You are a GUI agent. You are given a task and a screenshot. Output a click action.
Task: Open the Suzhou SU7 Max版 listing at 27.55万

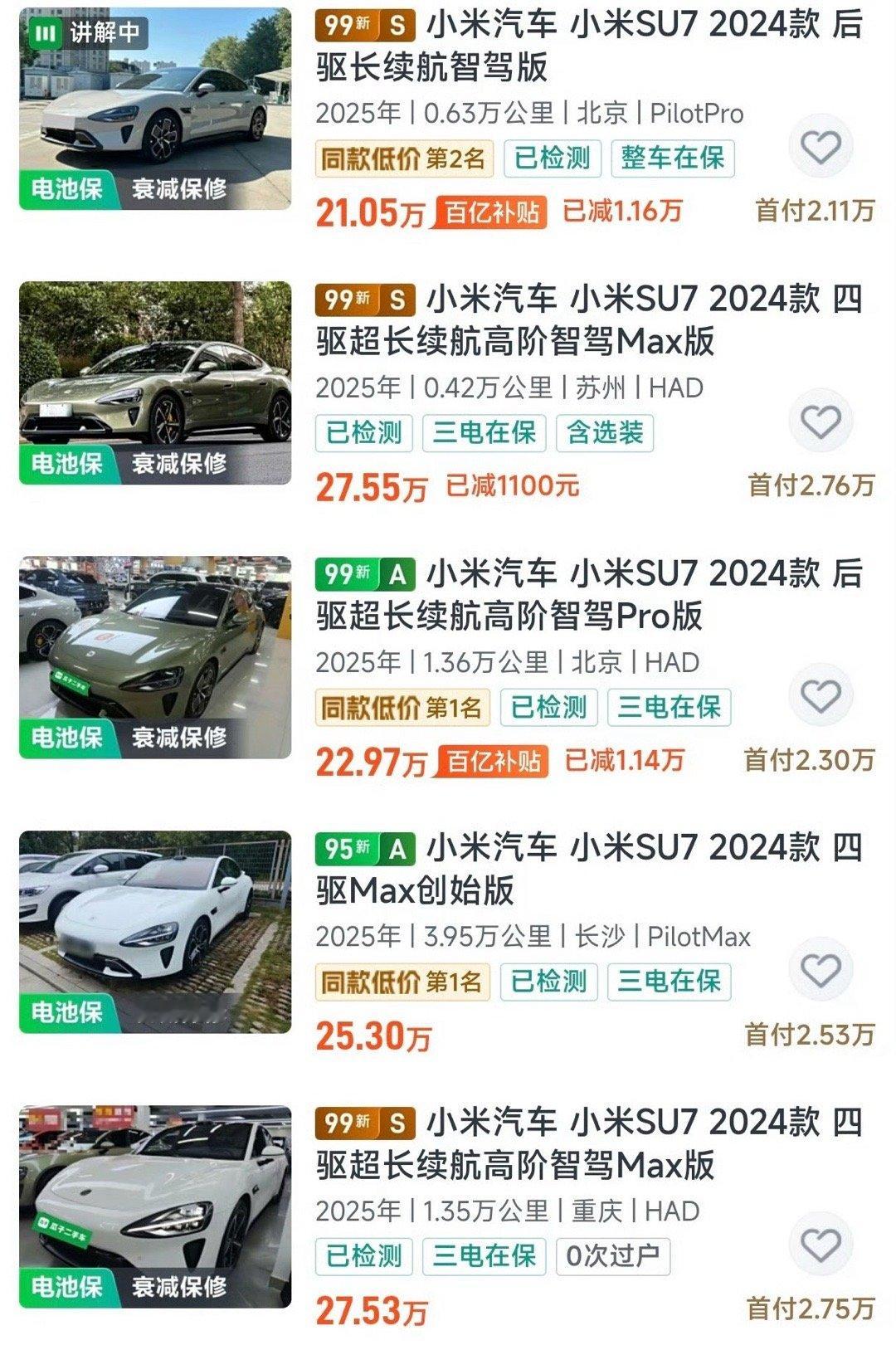pos(589,320)
